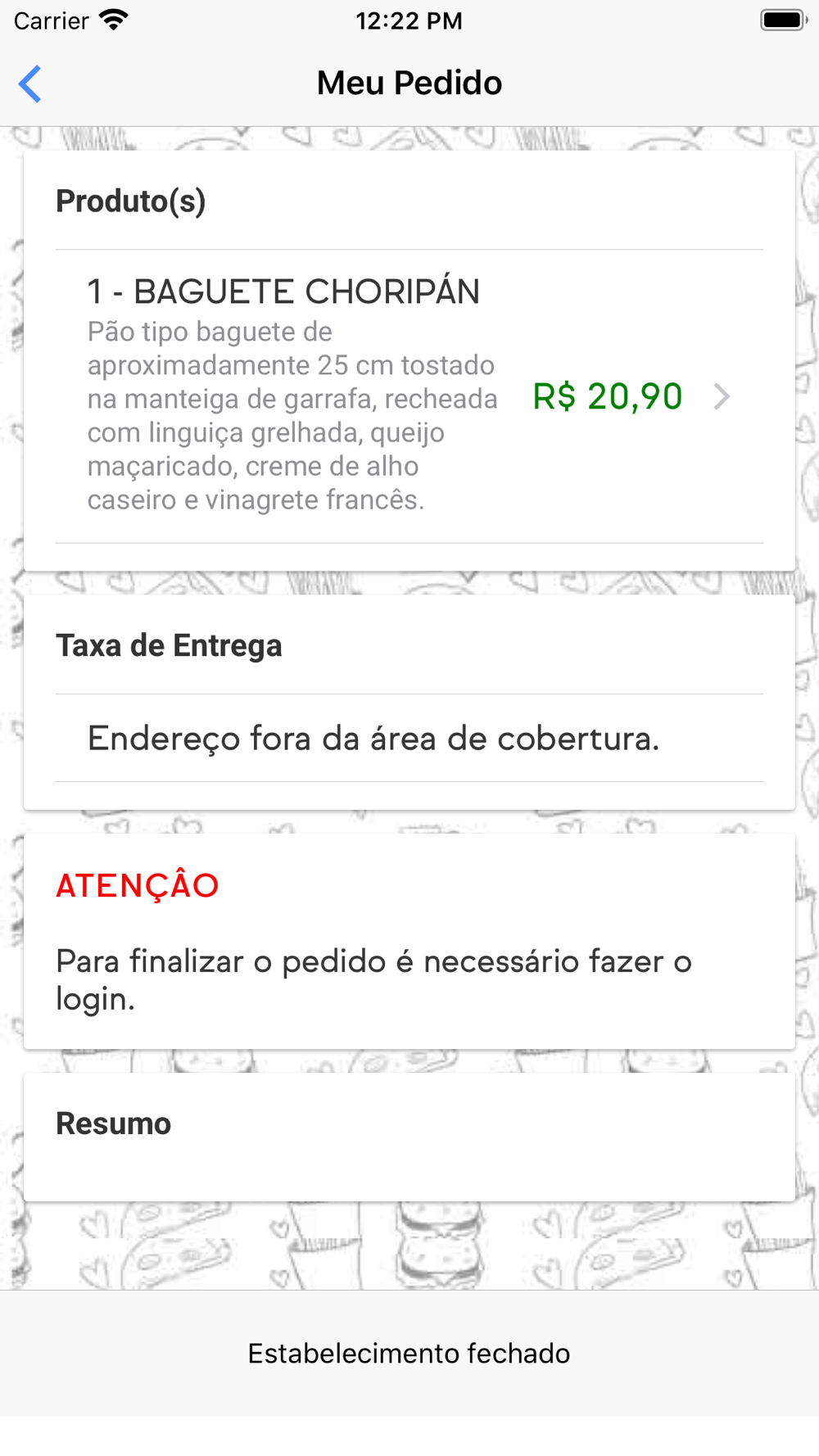Open the Baguete Choripán order item
Viewport: 819px width, 1456px height.
[x=409, y=396]
